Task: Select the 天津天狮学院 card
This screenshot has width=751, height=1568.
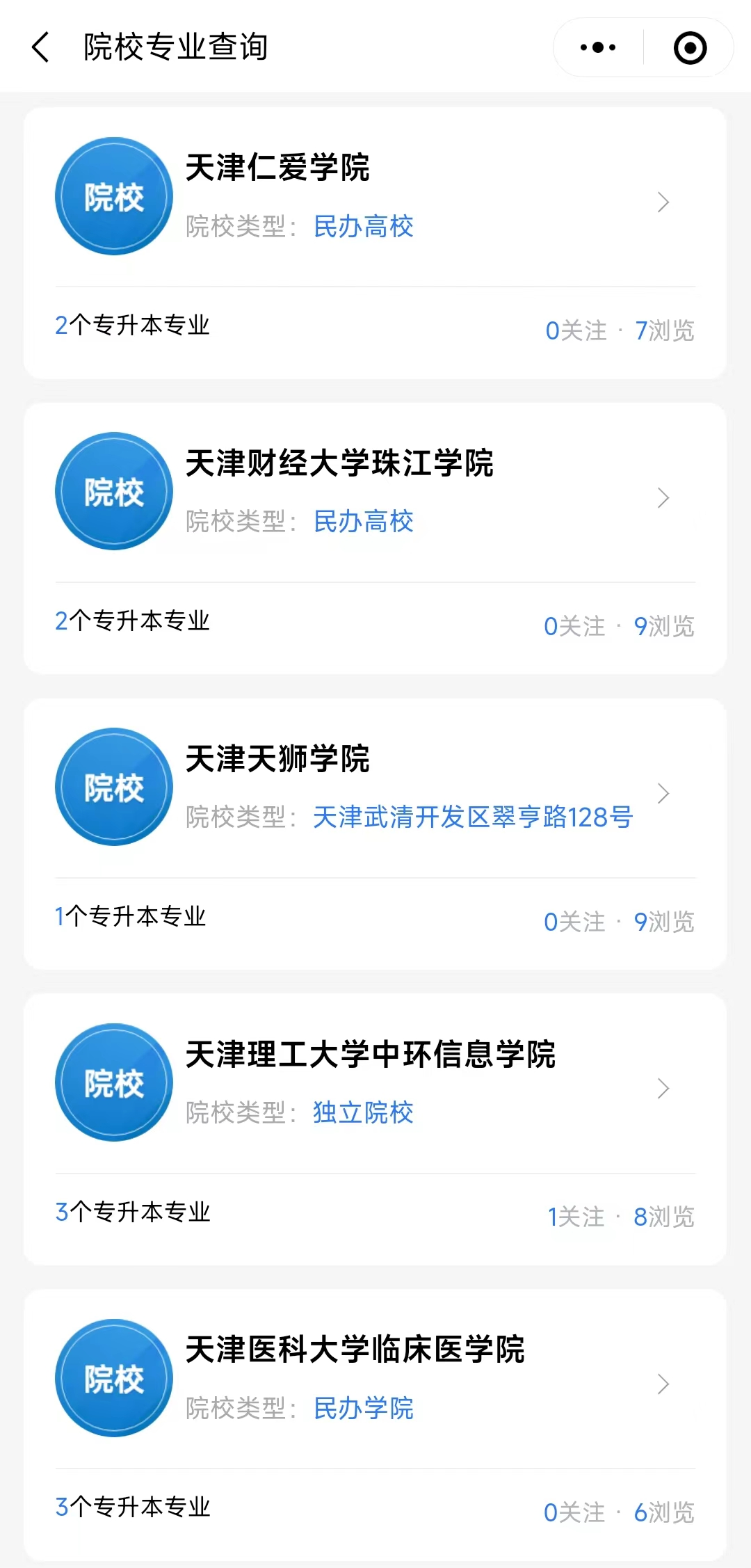Action: [375, 792]
